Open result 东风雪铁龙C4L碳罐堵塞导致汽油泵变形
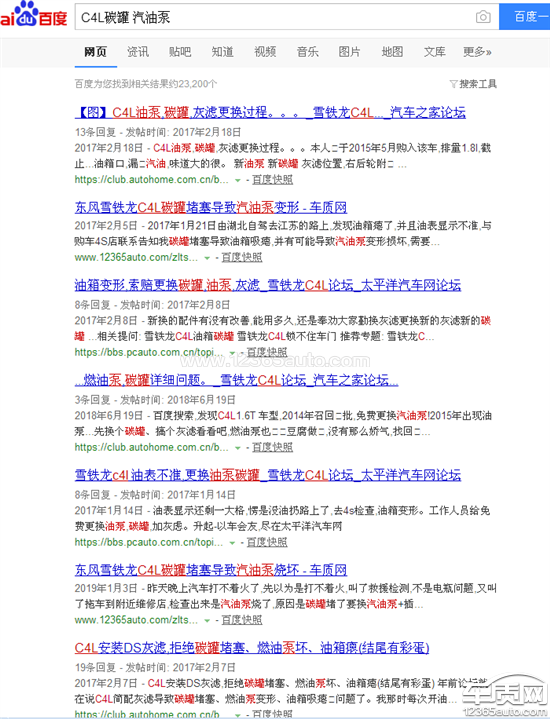550x719 pixels. (x=211, y=208)
